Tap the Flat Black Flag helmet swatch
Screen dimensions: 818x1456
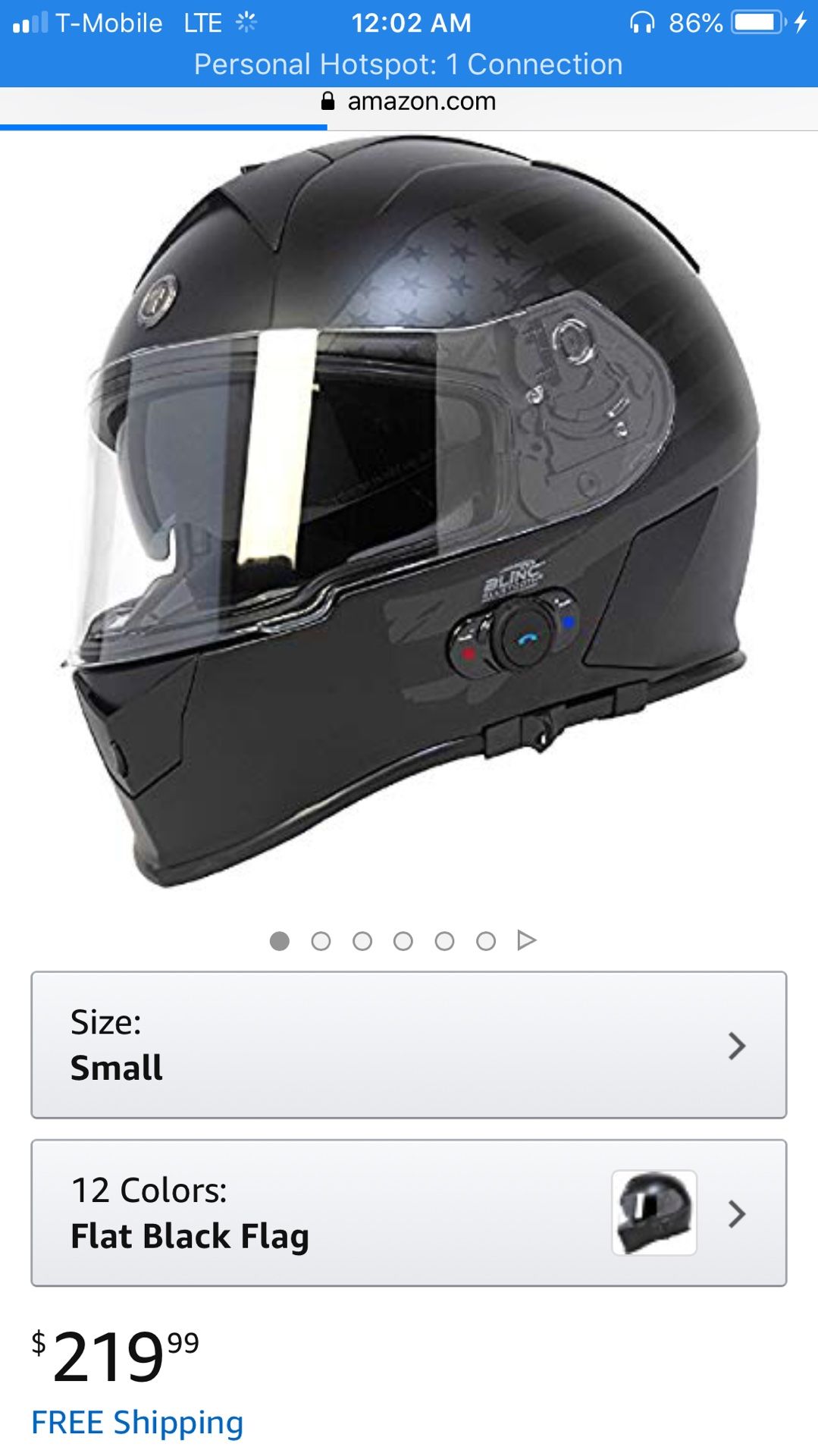653,1213
